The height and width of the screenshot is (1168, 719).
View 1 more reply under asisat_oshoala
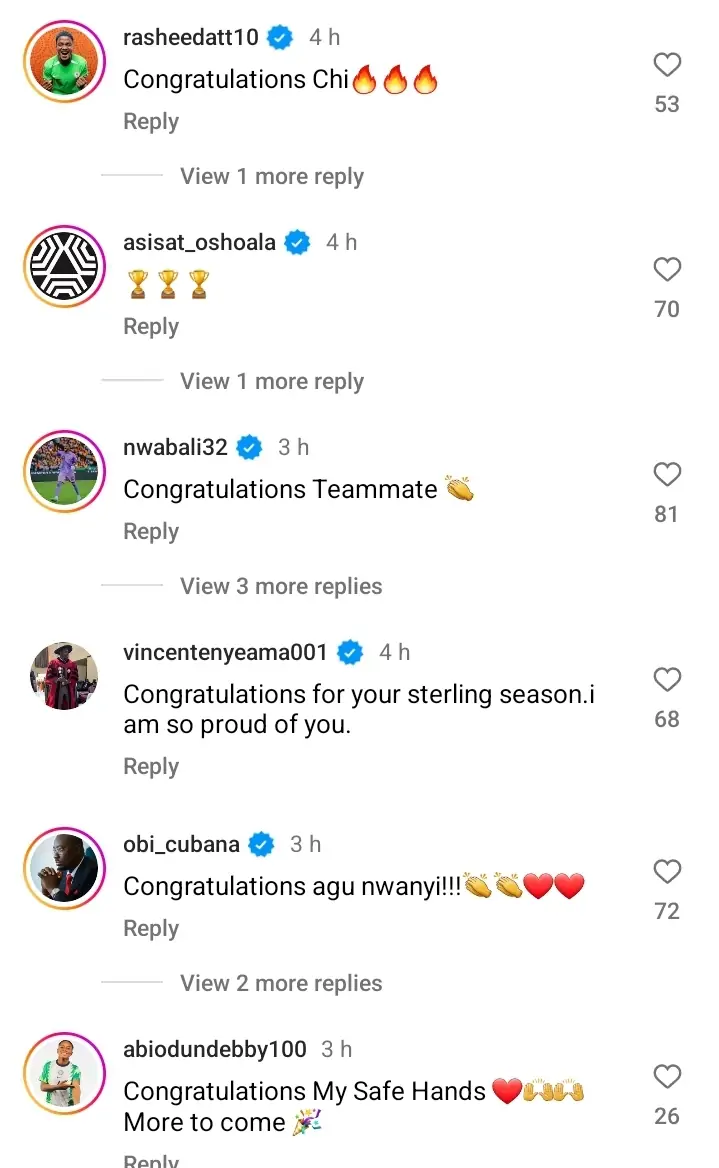(271, 382)
